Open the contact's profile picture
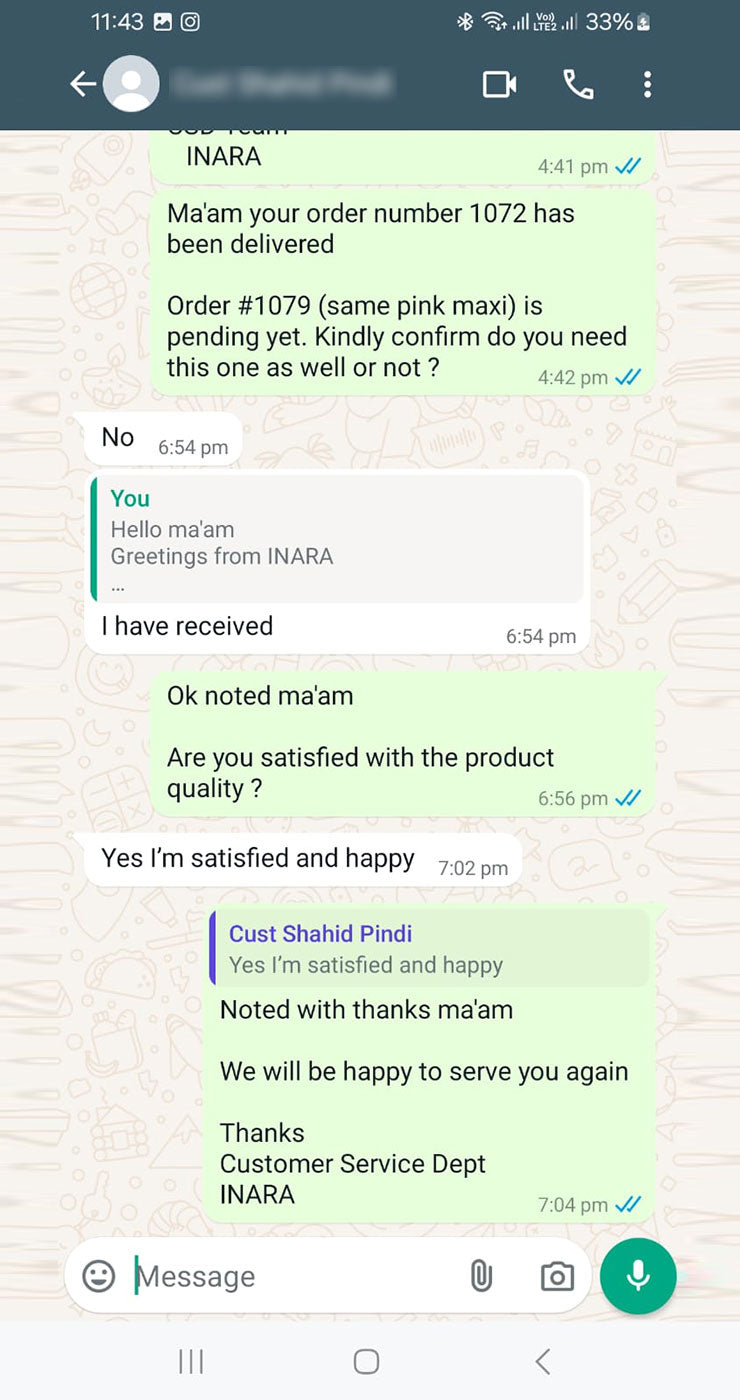The height and width of the screenshot is (1400, 740). [x=131, y=85]
